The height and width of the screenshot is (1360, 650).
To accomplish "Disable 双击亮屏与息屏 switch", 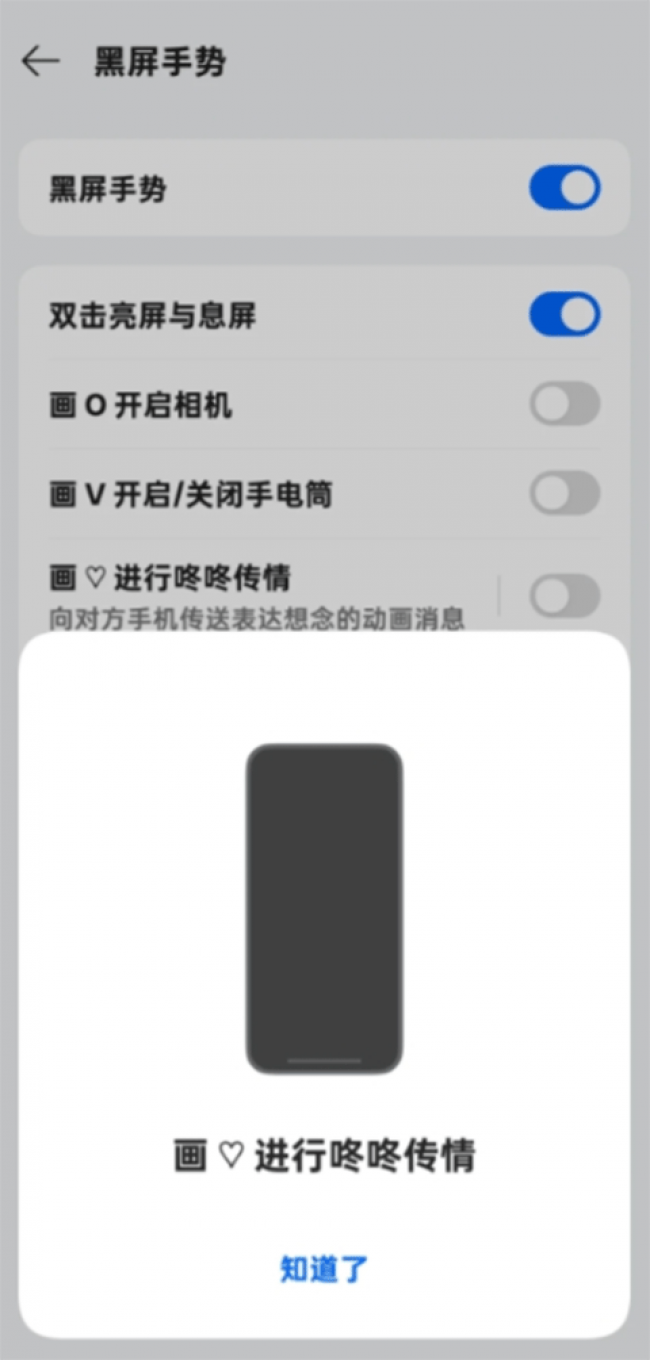I will [x=564, y=315].
